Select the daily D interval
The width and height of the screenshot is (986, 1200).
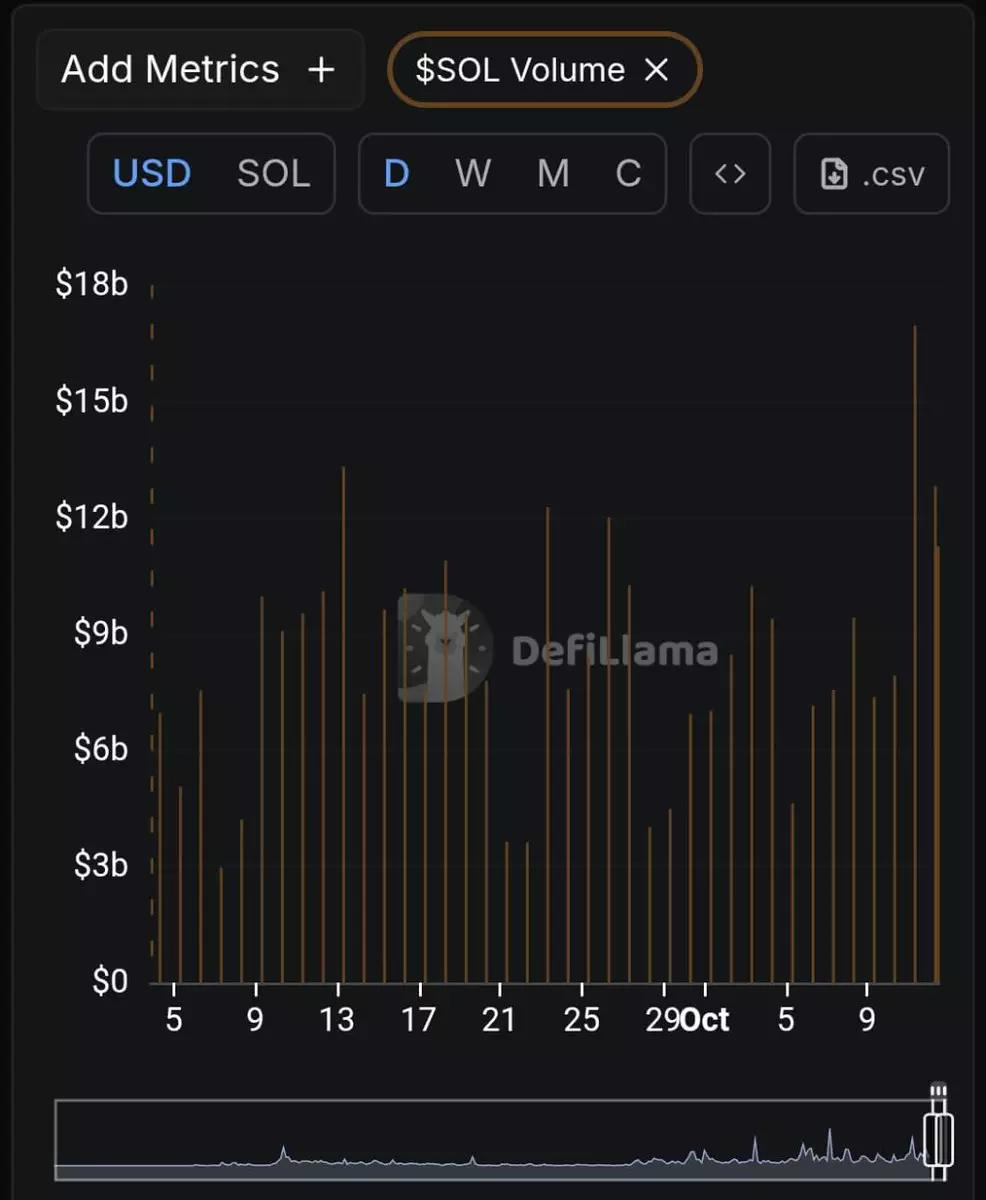(x=397, y=174)
